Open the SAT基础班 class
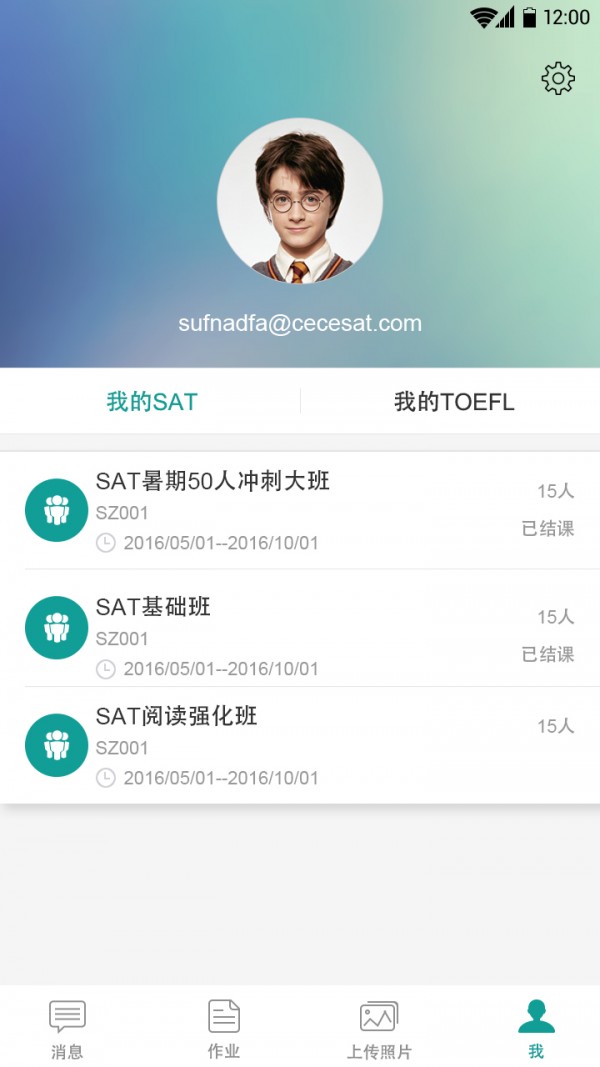The height and width of the screenshot is (1067, 600). point(300,628)
